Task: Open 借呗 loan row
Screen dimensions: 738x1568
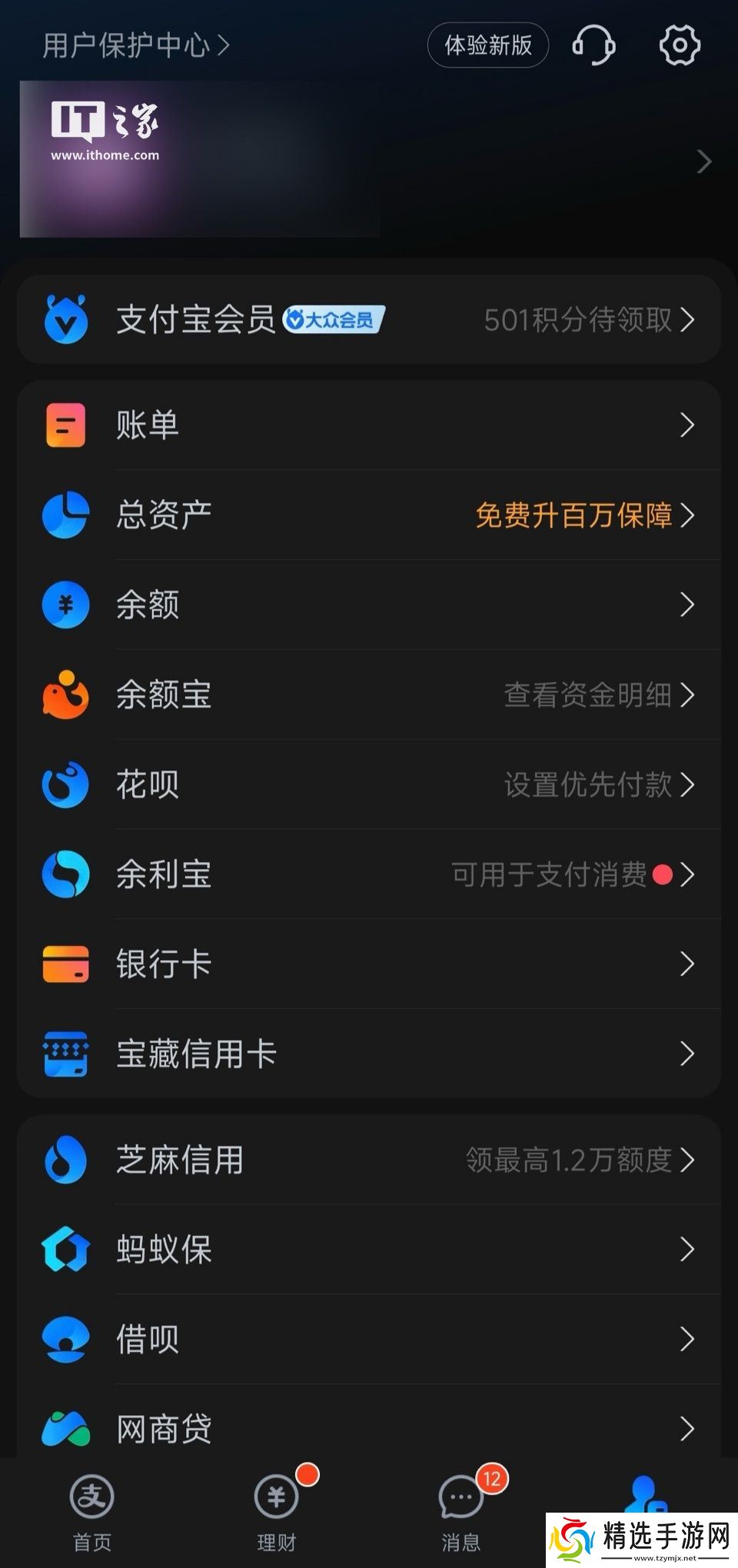Action: (369, 1340)
